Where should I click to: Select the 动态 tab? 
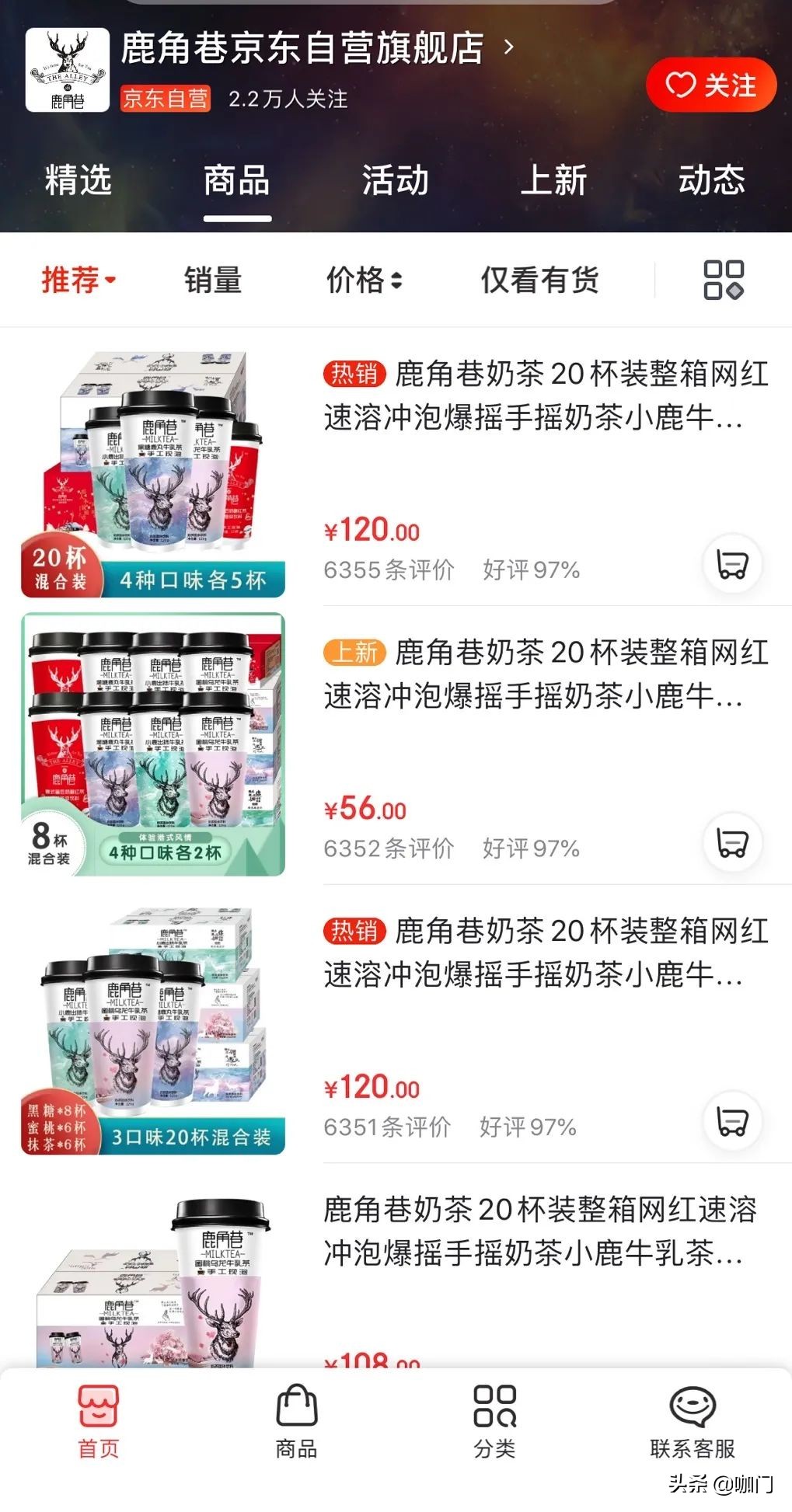click(x=710, y=181)
